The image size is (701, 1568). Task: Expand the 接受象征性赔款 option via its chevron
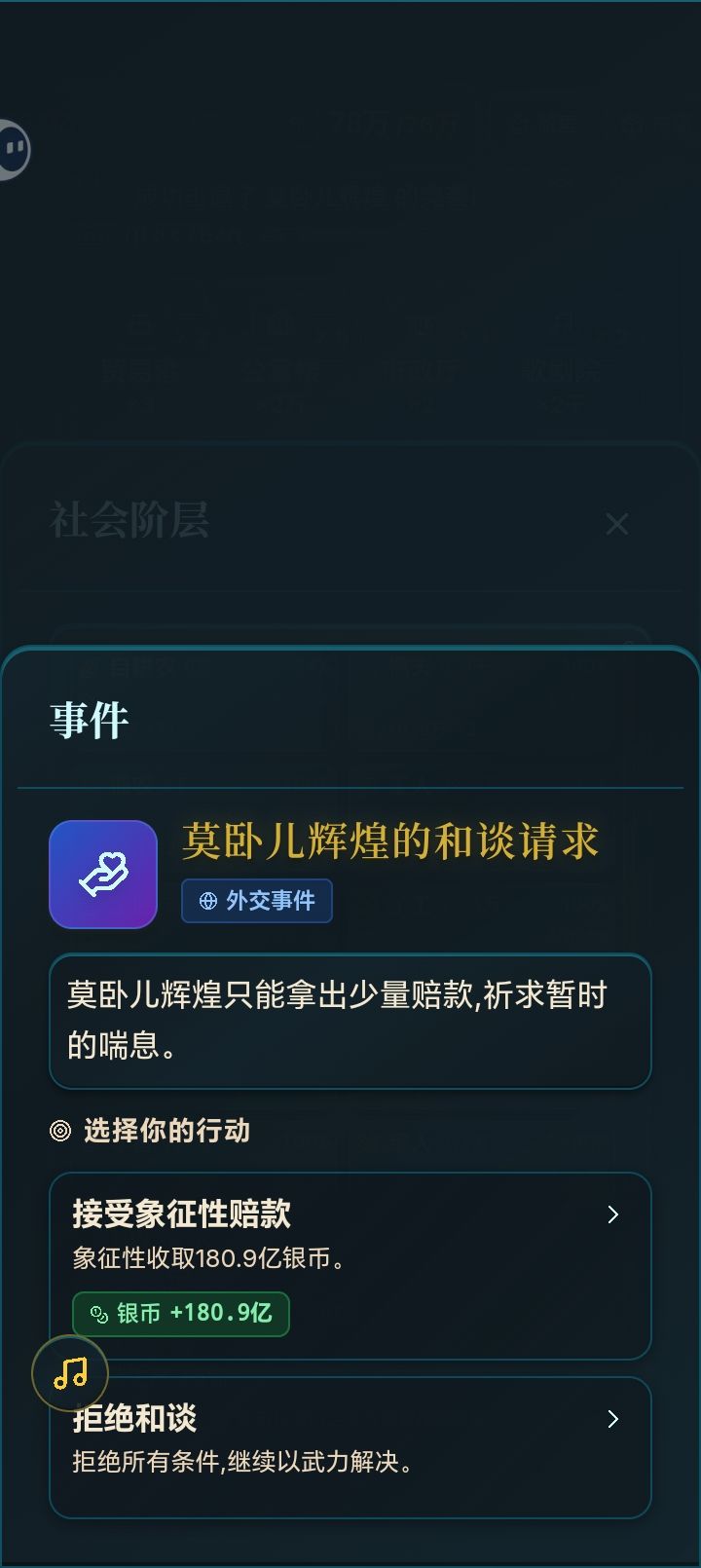612,1214
